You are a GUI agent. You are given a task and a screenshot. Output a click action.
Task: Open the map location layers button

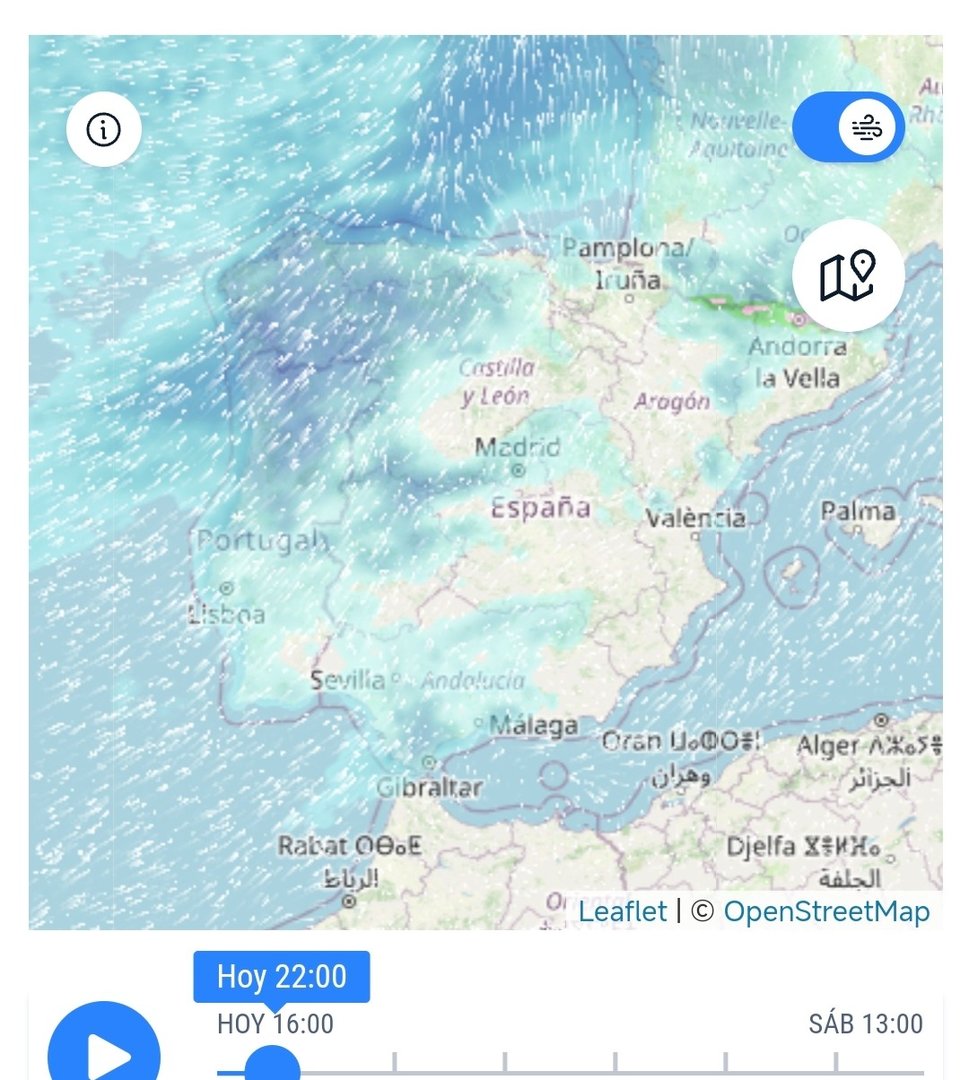click(848, 275)
